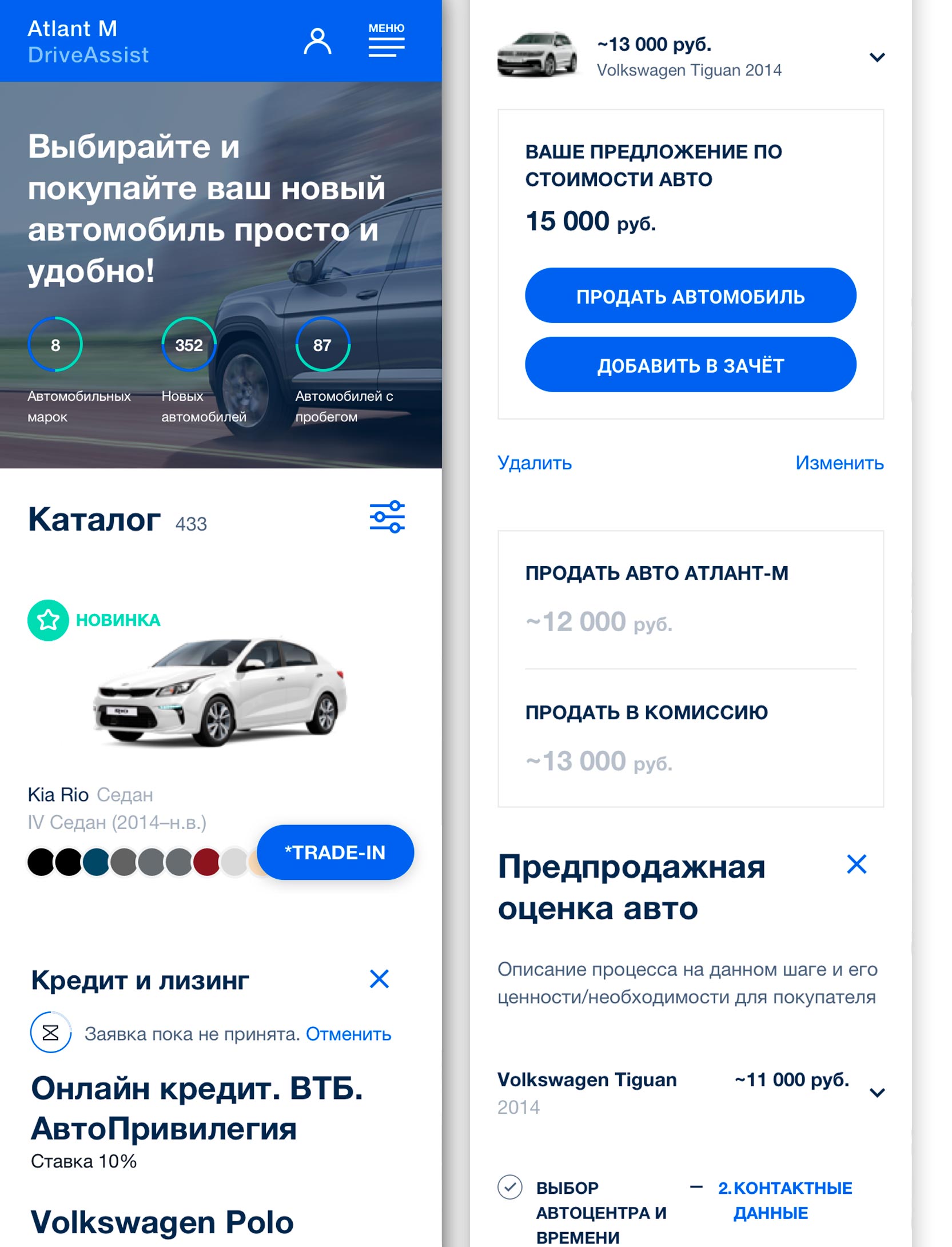Open catalog filter settings
The height and width of the screenshot is (1247, 952).
tap(387, 517)
